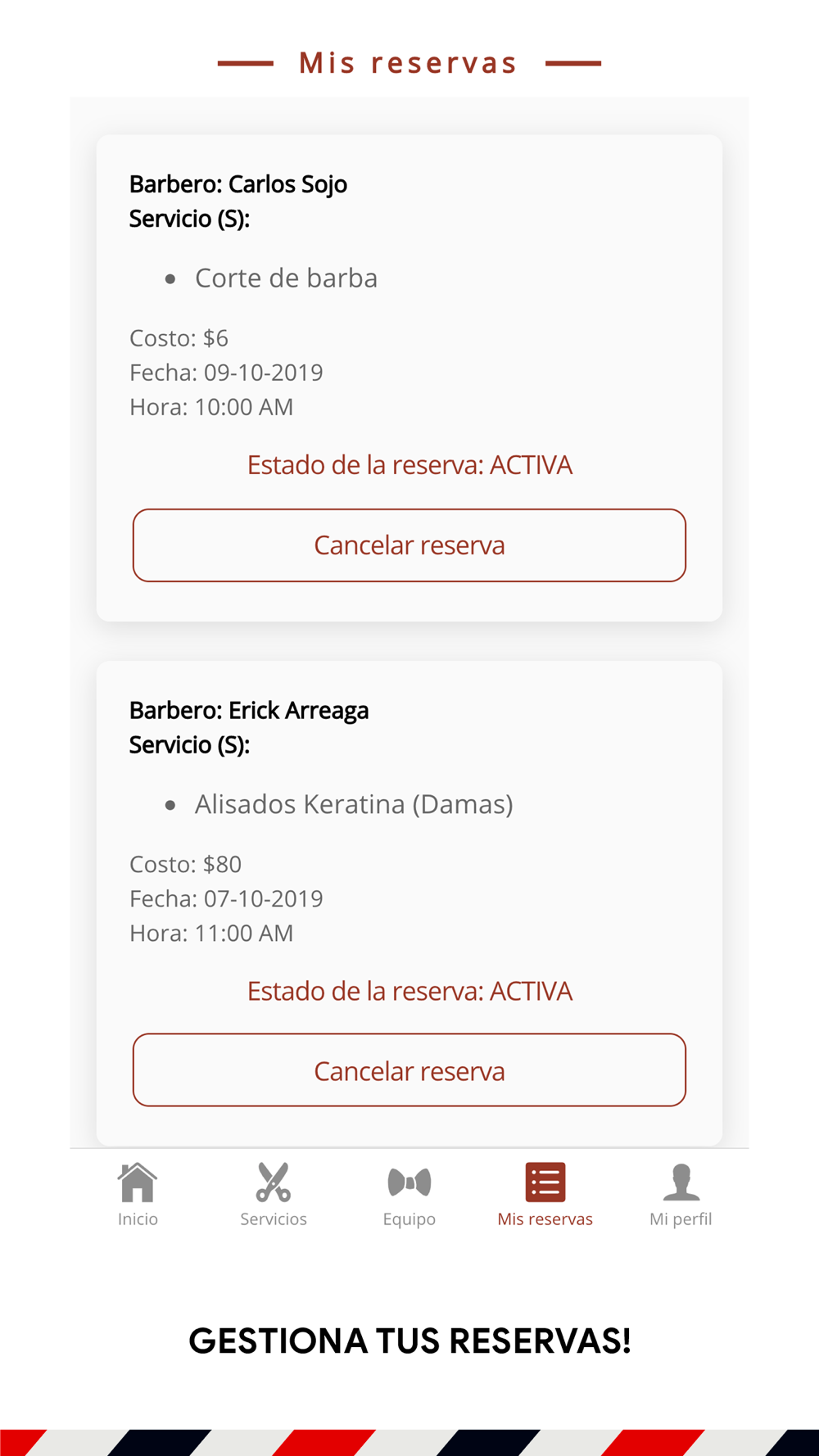Select the Mis reservas tab
This screenshot has width=819, height=1456.
click(545, 1195)
